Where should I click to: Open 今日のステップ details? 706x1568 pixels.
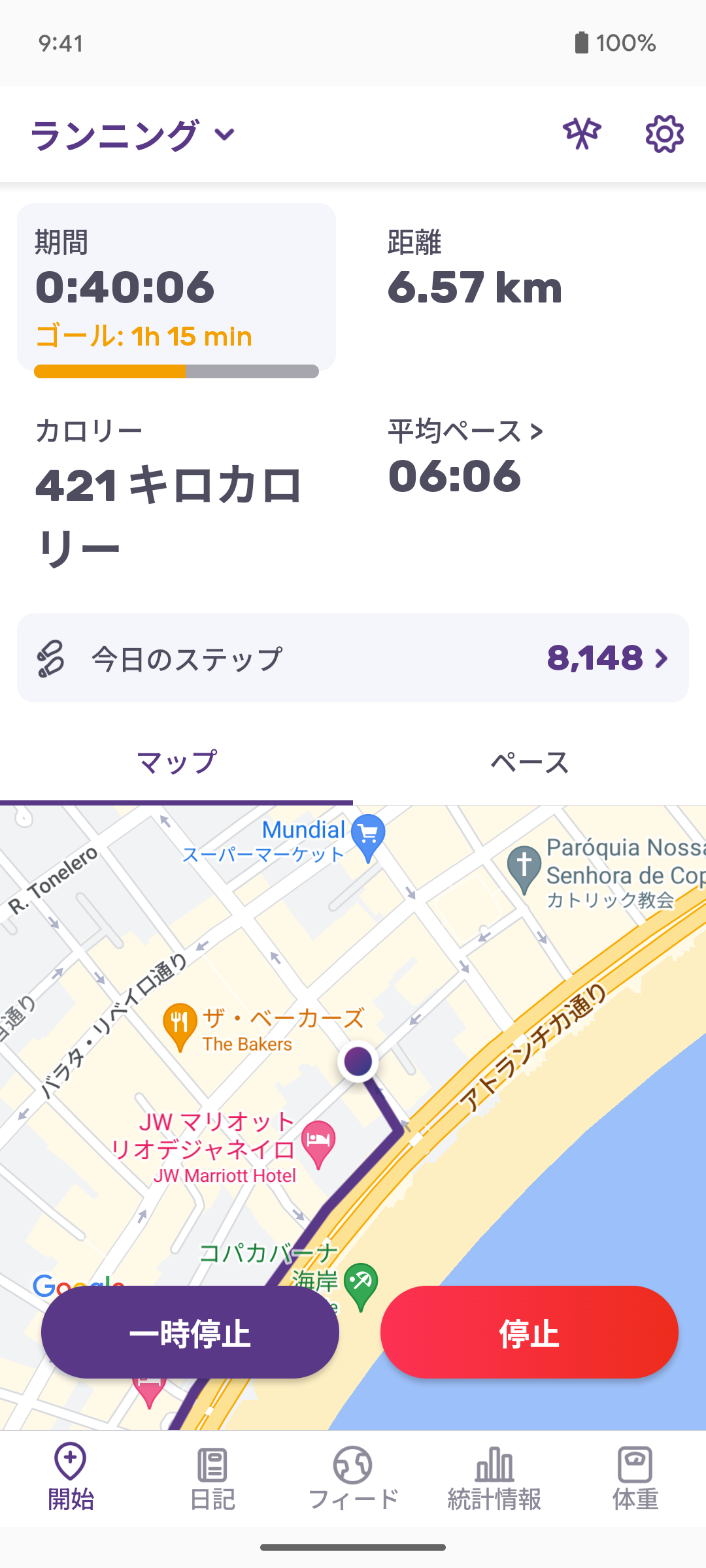click(353, 658)
